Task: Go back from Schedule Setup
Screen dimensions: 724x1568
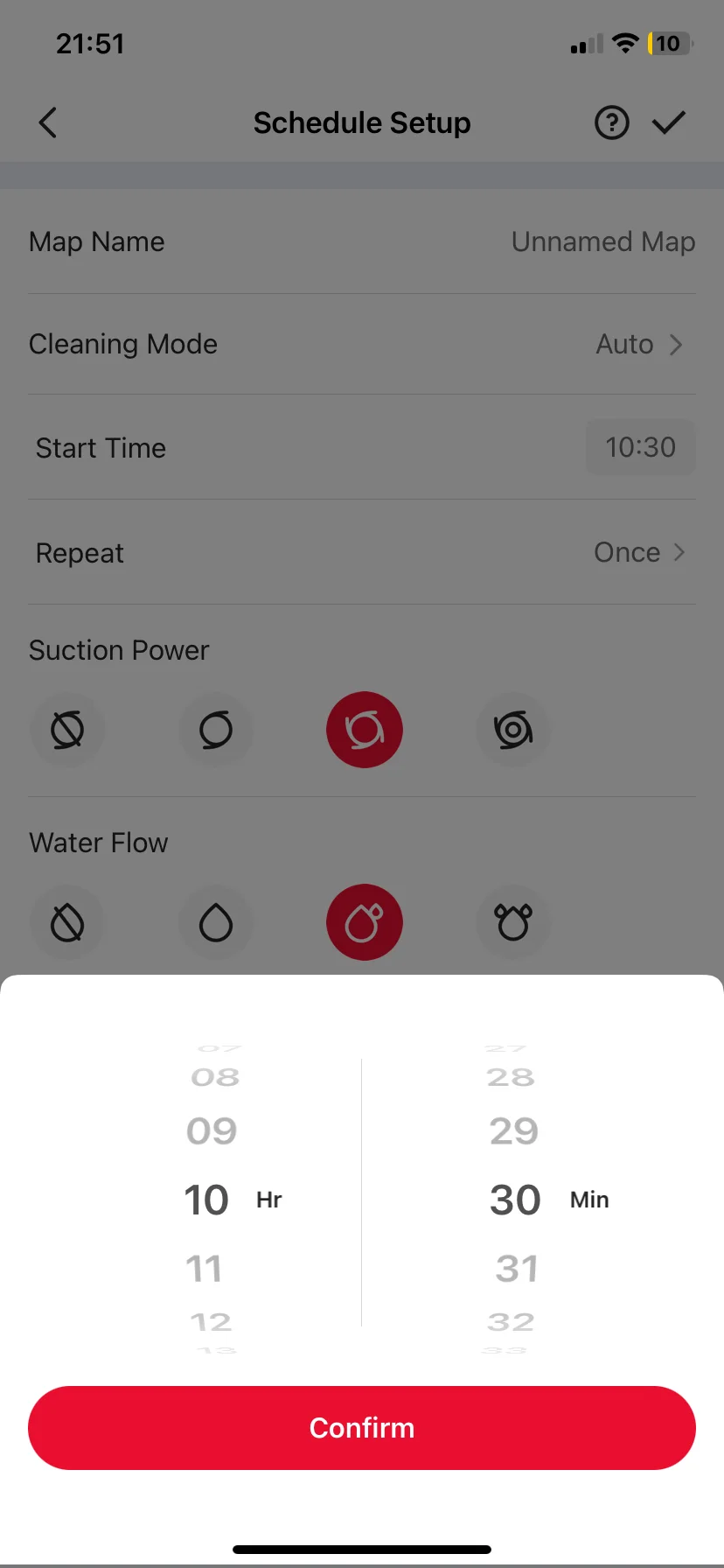Action: [x=48, y=122]
